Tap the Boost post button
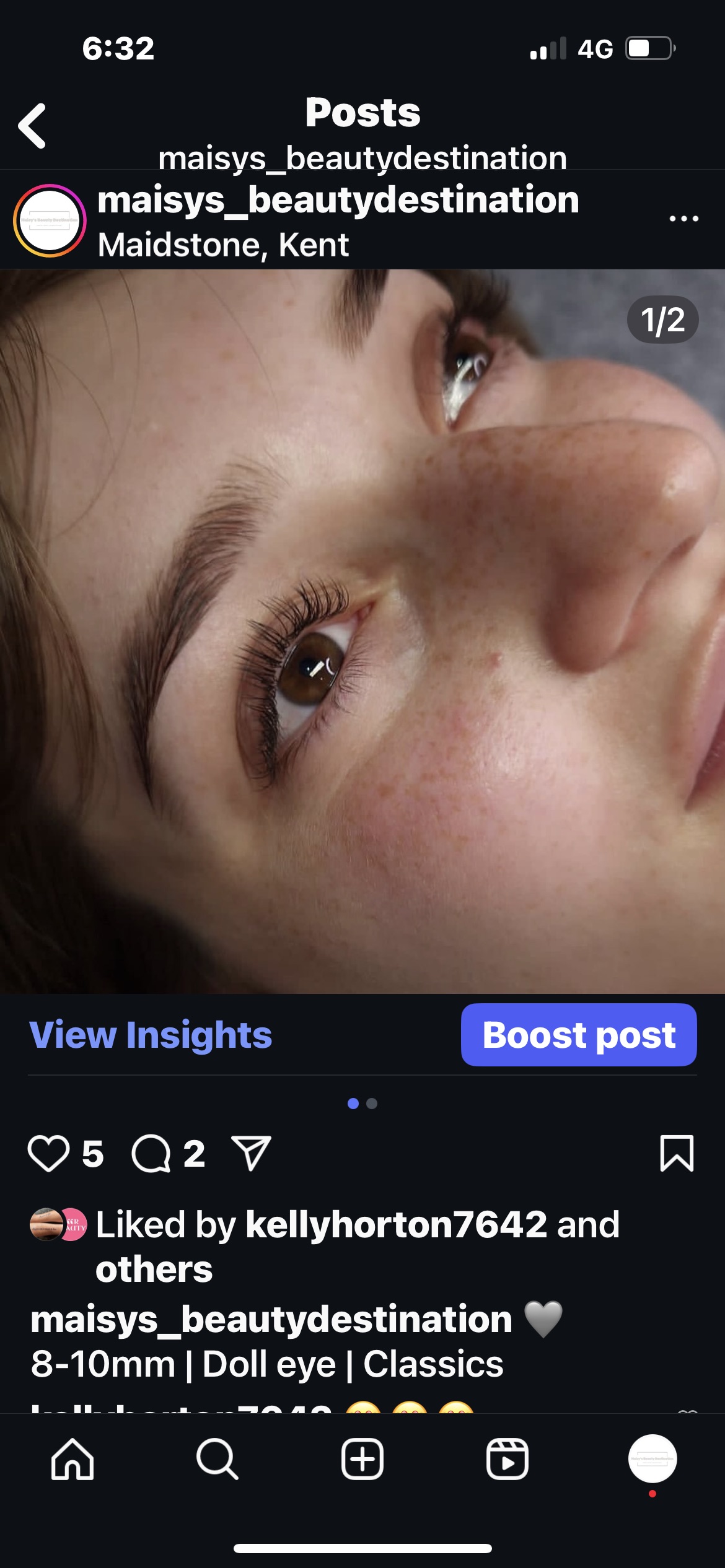 pyautogui.click(x=578, y=1035)
